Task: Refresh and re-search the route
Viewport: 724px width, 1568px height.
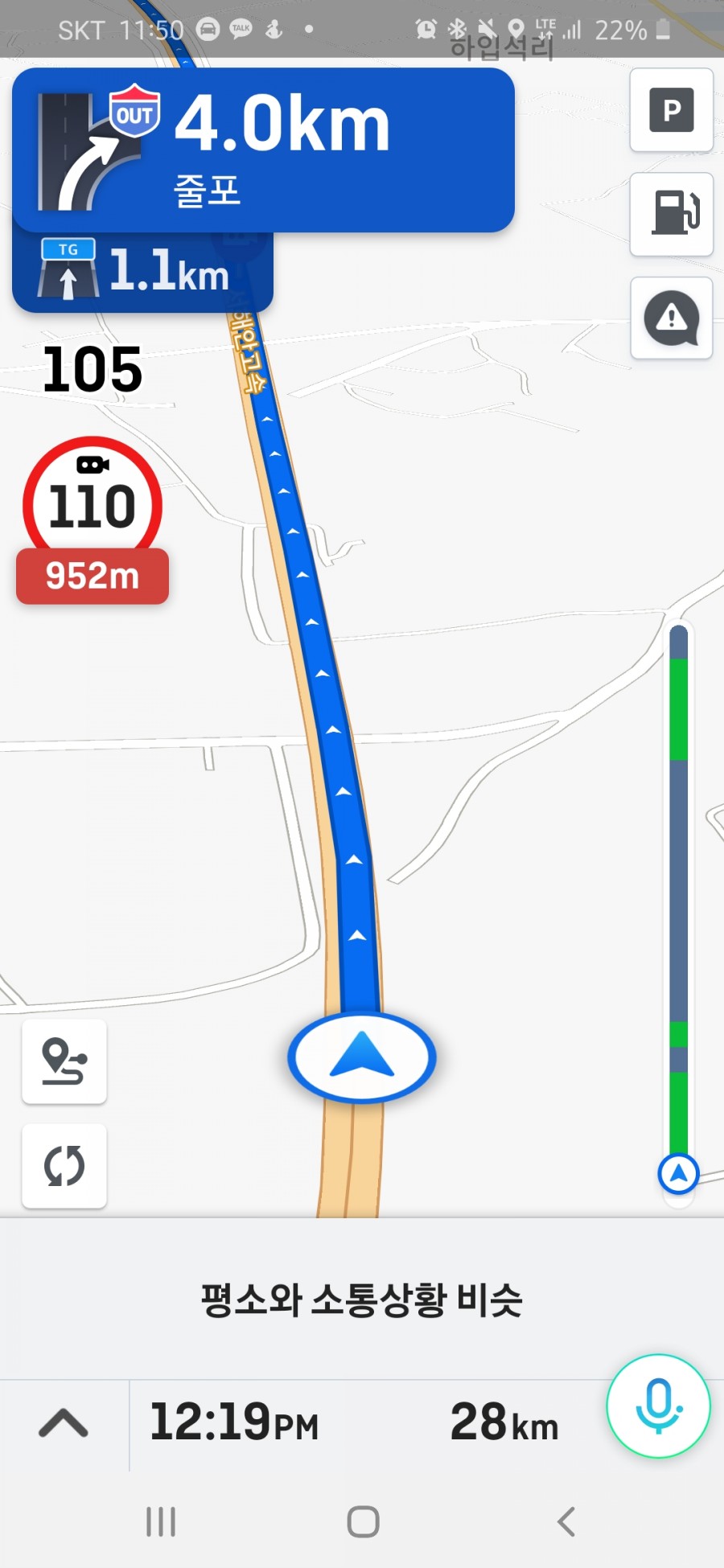Action: 64,1166
